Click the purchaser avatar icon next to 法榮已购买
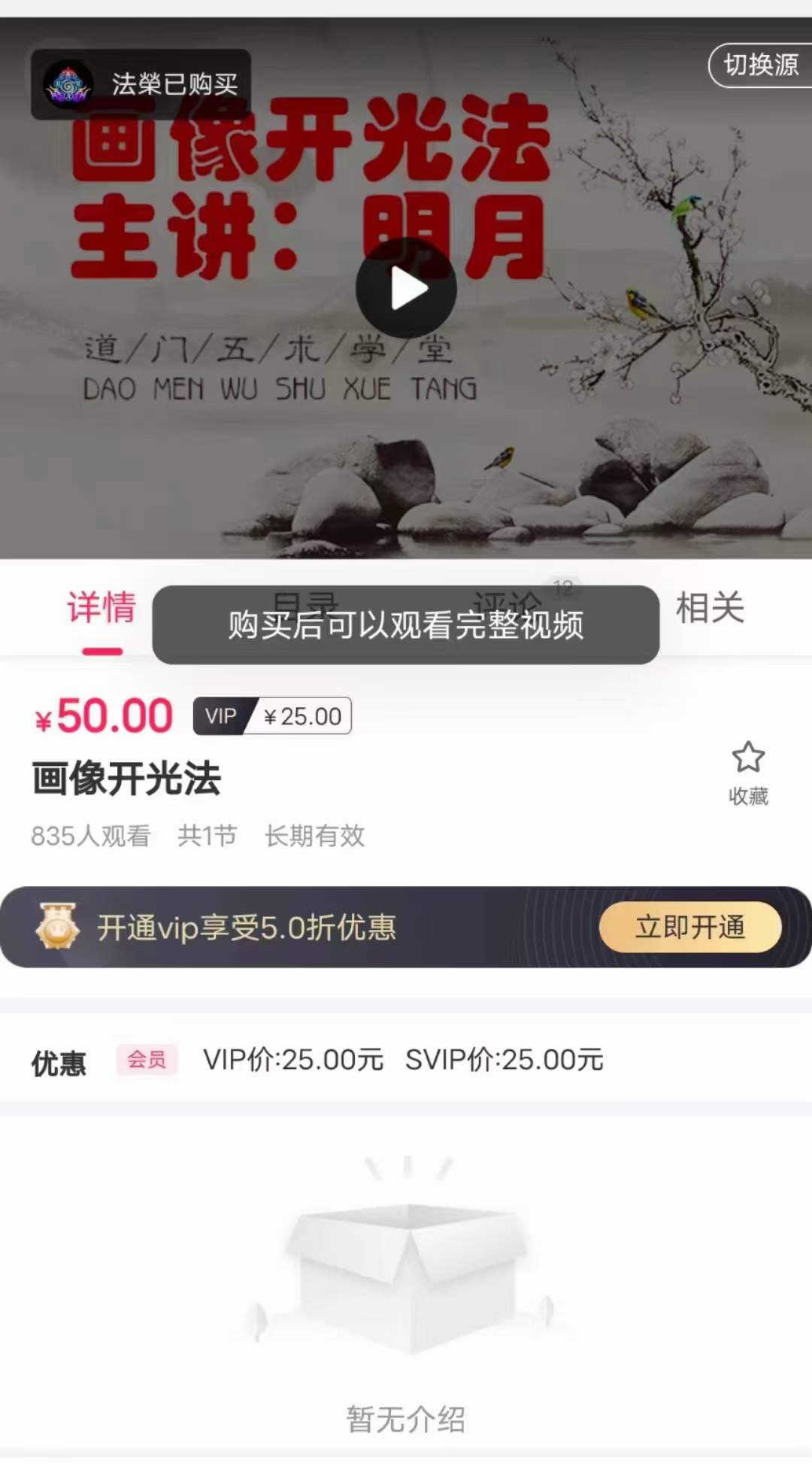This screenshot has width=812, height=1464. click(68, 82)
